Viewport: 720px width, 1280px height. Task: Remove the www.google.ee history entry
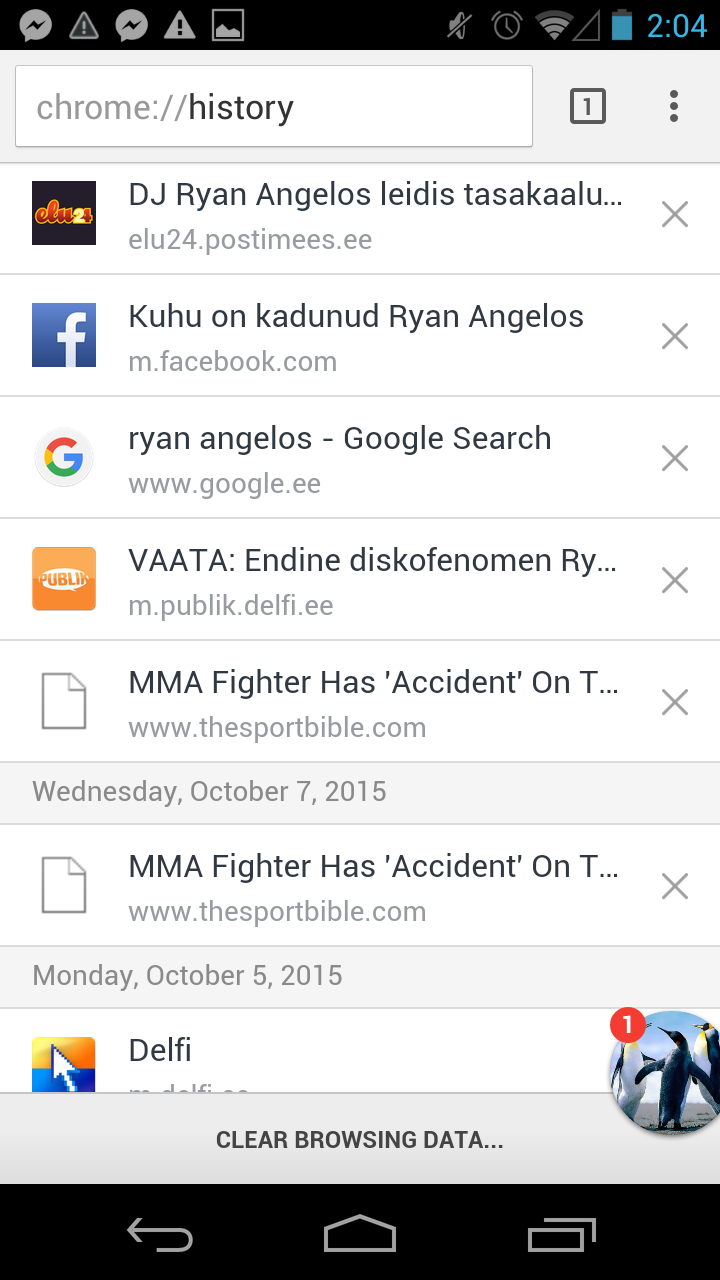coord(675,459)
